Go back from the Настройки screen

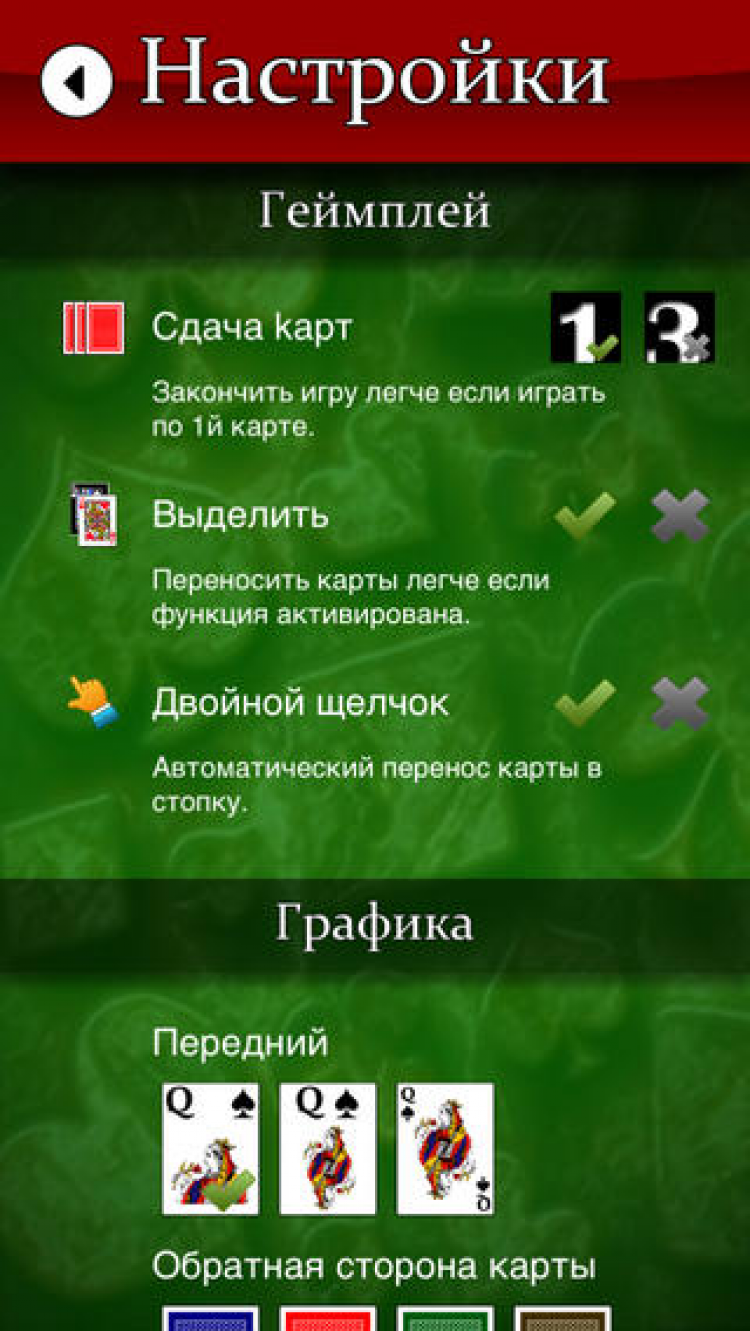(76, 81)
